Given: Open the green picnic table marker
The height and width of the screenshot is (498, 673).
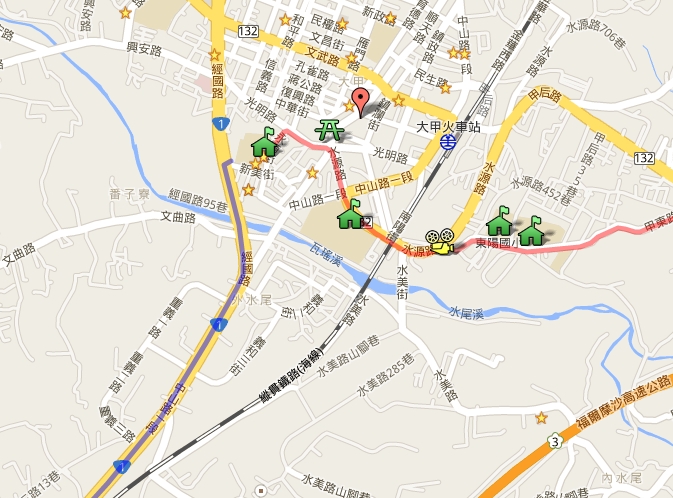Looking at the screenshot, I should [328, 129].
